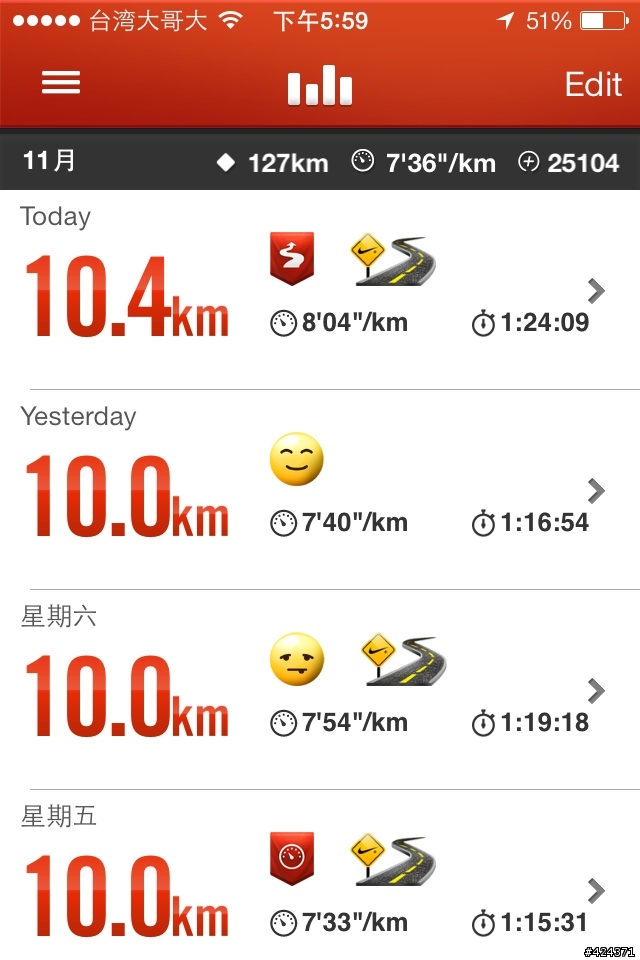
Task: Open Today's 10.4km run details
Action: (x=320, y=290)
